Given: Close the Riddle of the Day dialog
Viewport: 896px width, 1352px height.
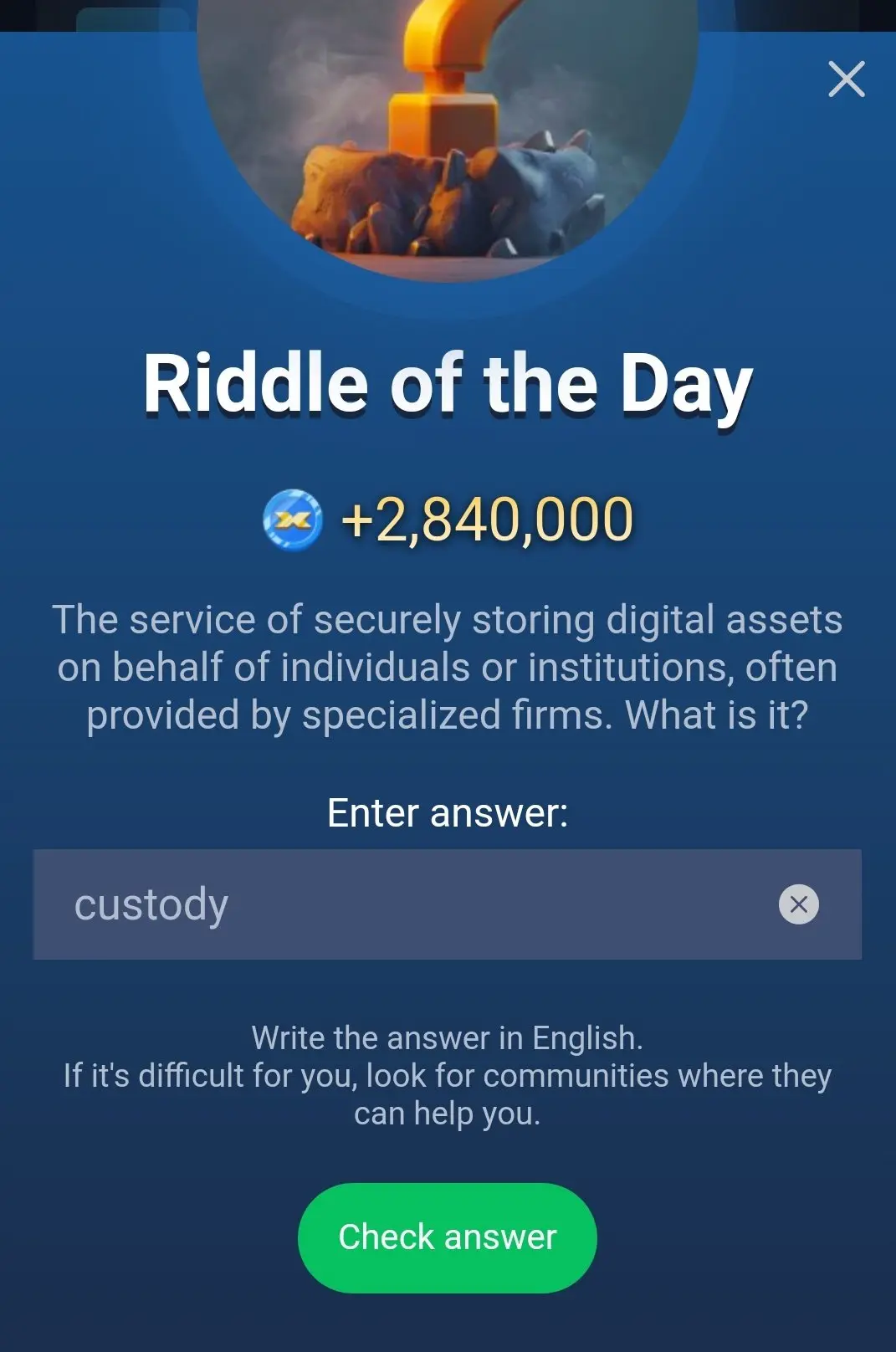Looking at the screenshot, I should pos(846,79).
